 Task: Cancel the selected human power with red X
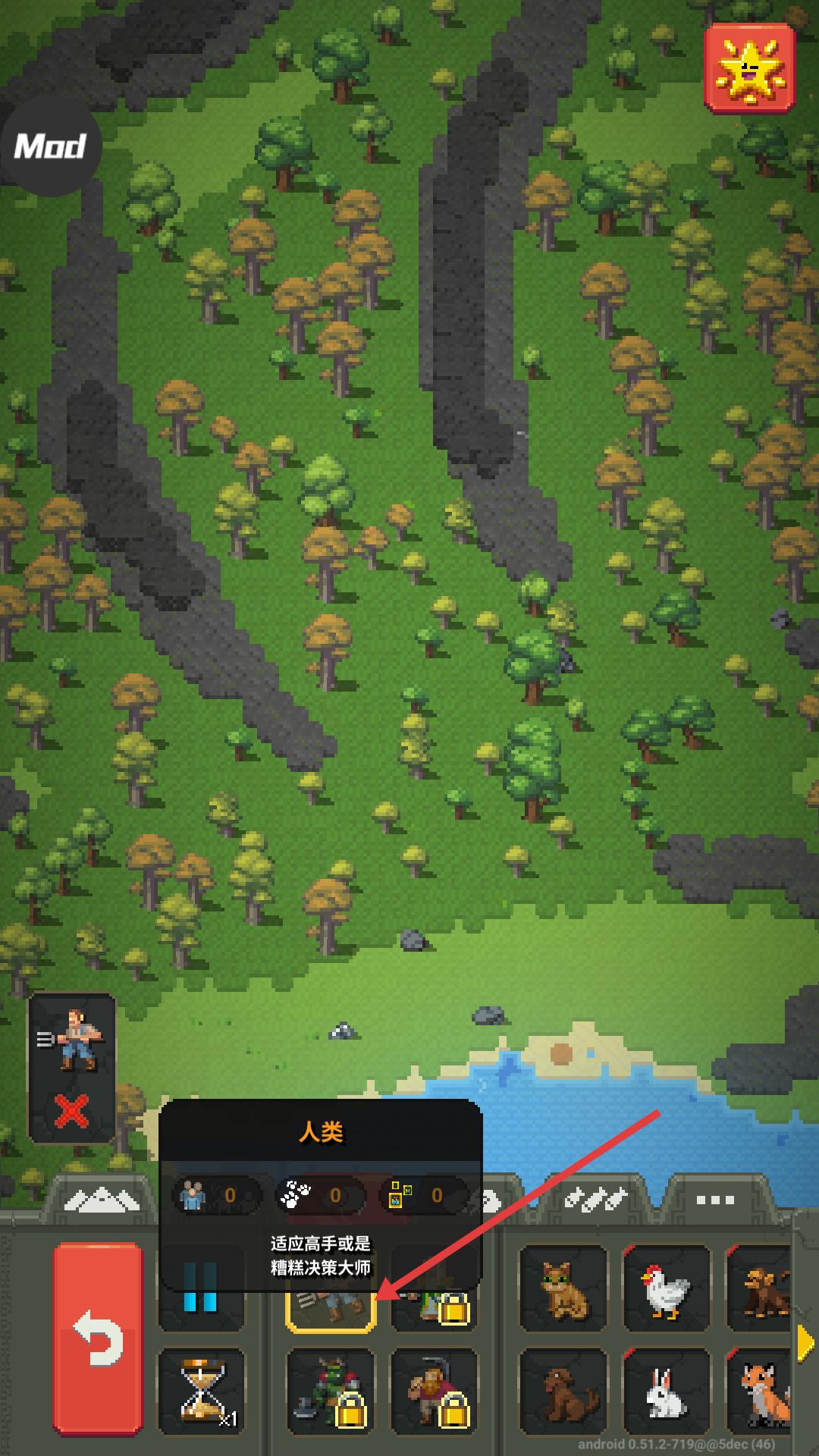click(x=71, y=1112)
